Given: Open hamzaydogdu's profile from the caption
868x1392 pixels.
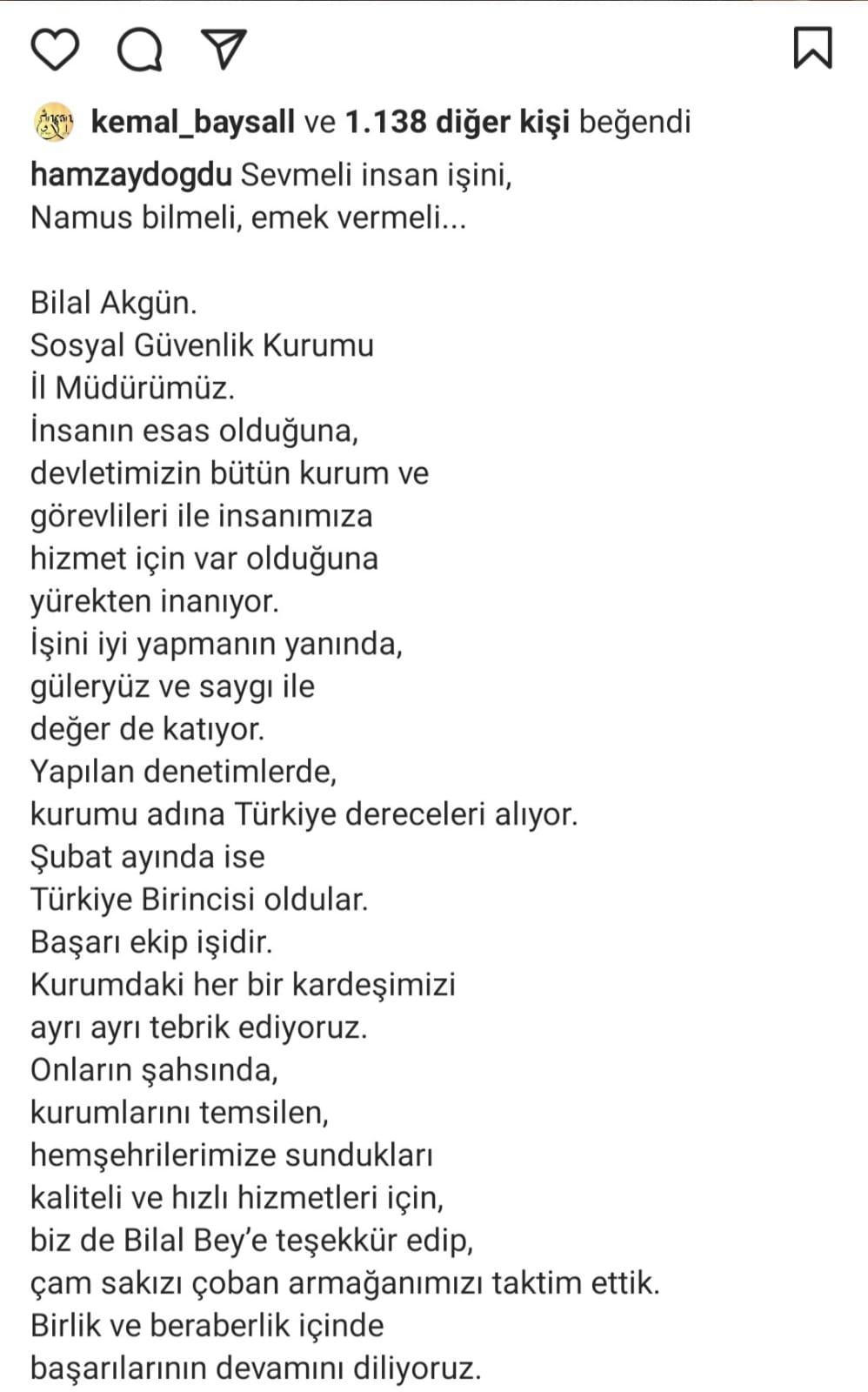Looking at the screenshot, I should pos(131,175).
